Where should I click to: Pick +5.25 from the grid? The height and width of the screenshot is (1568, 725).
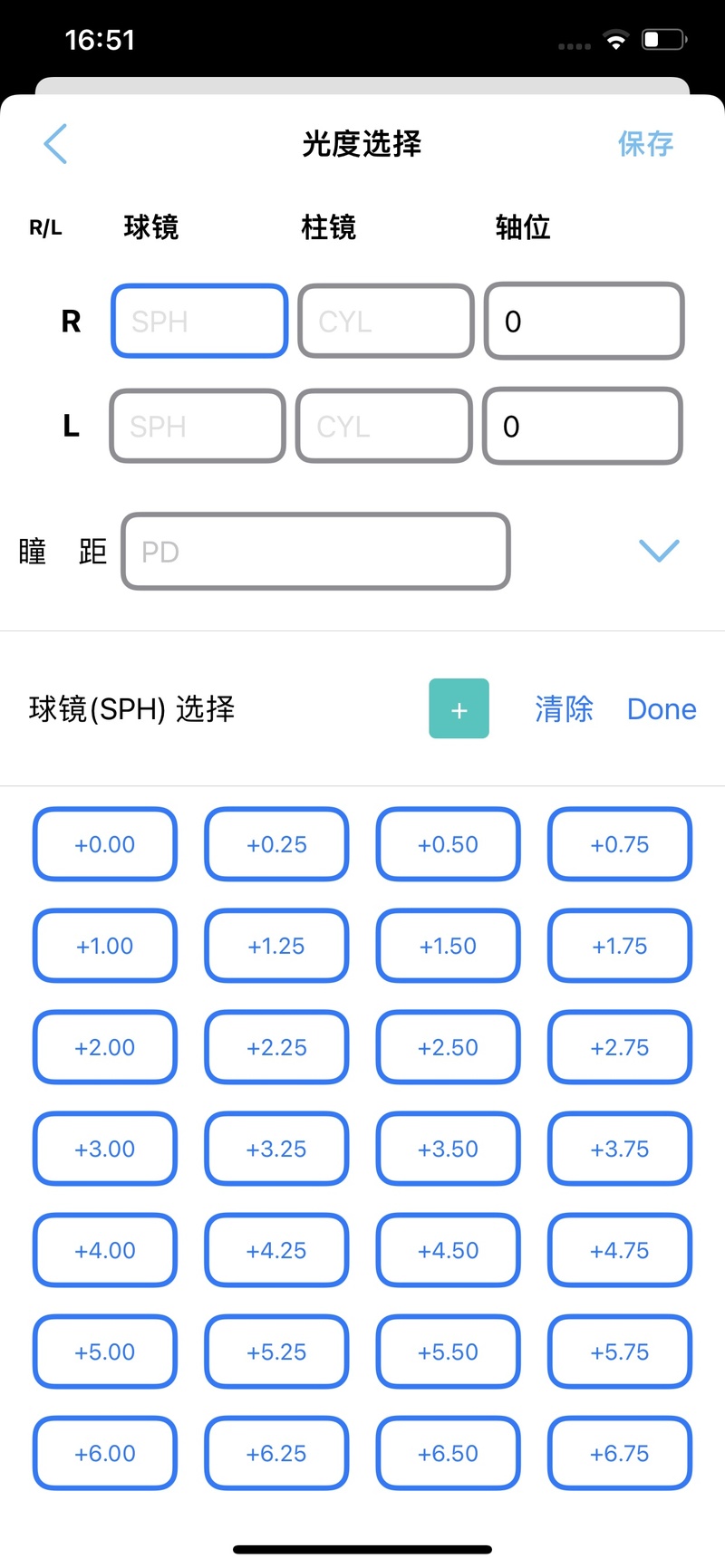tap(276, 1352)
